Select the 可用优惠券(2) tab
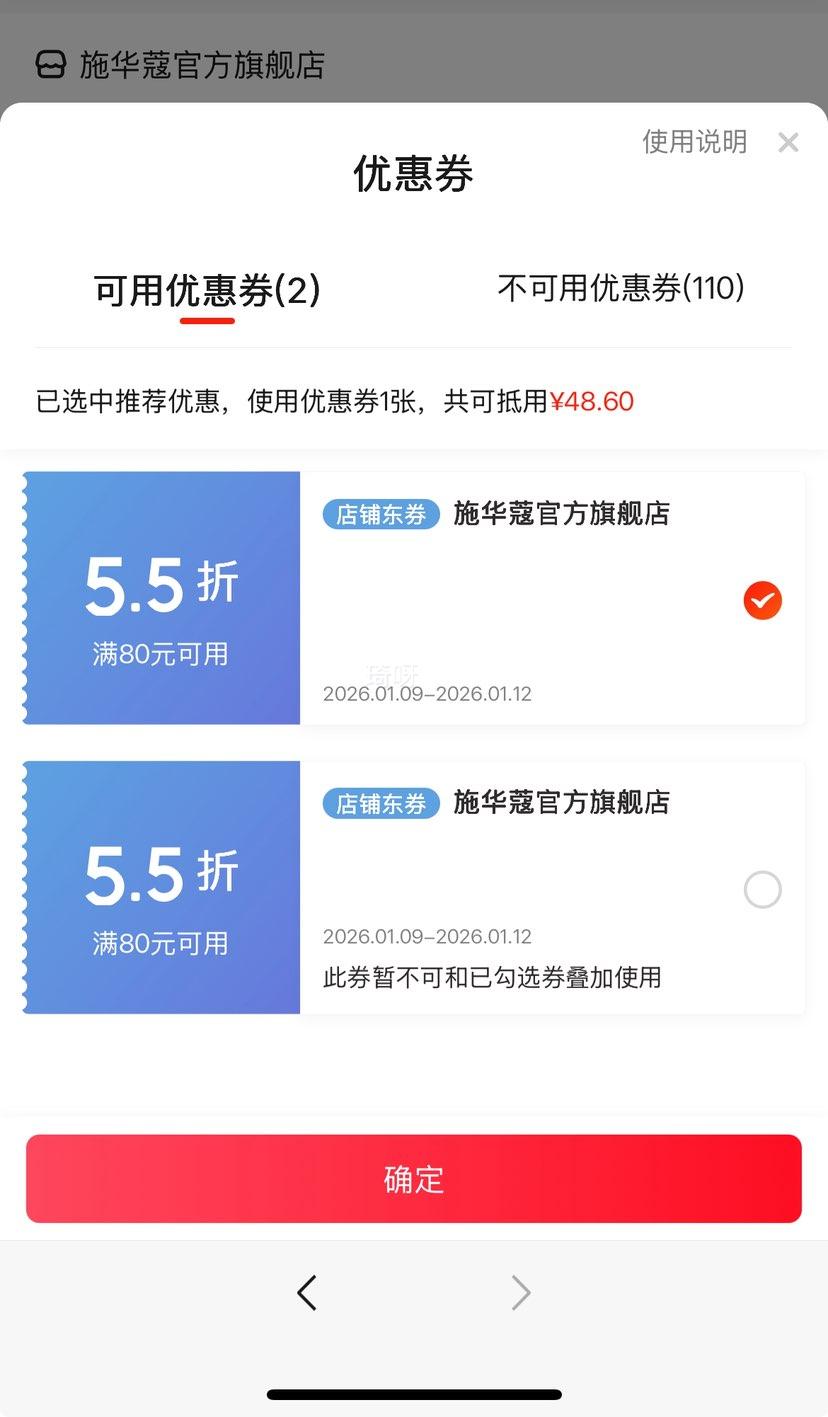828x1417 pixels. coord(207,291)
